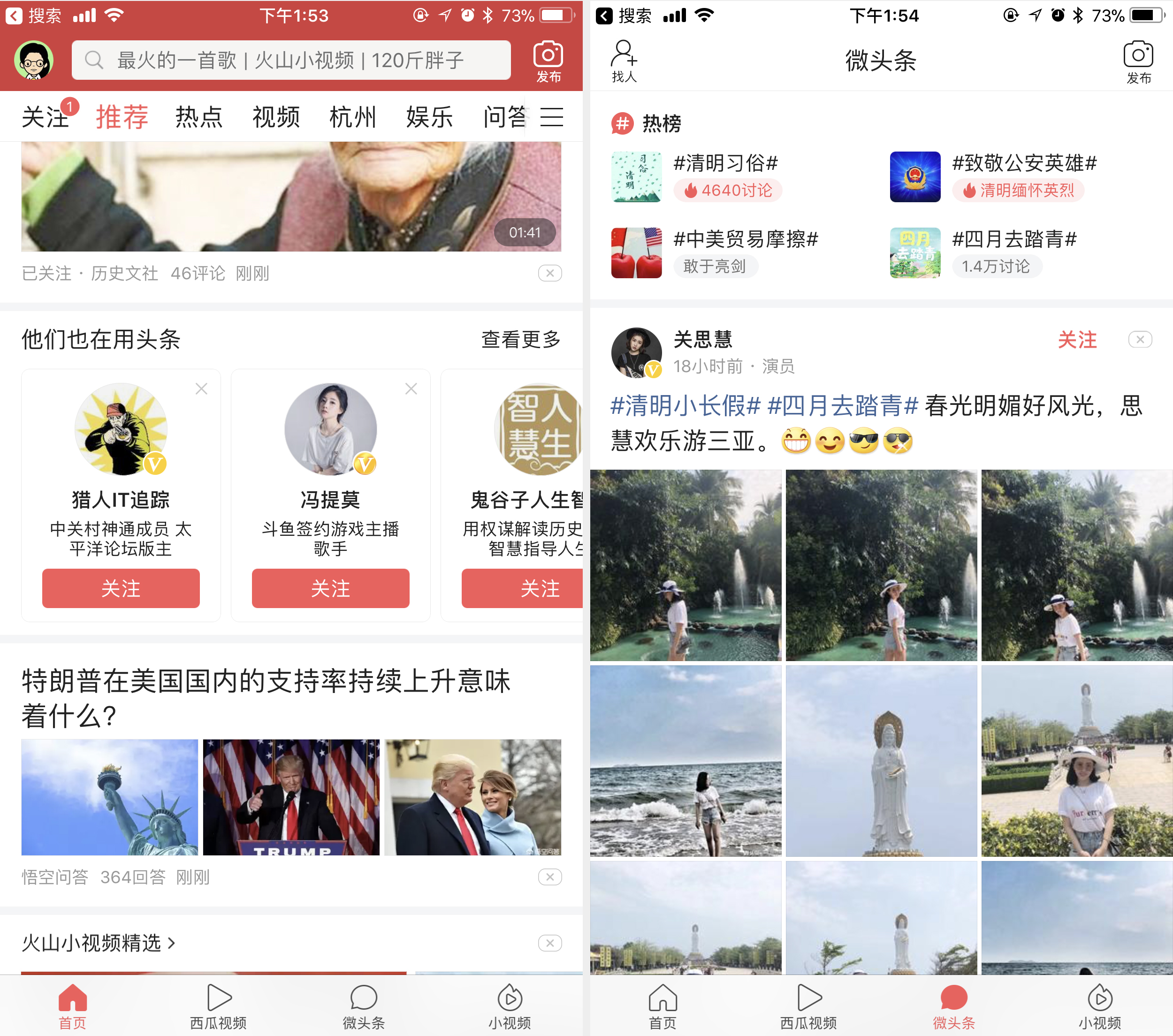This screenshot has height=1036, width=1173.
Task: Open the #中美贸易摩擦# topic
Action: click(x=746, y=239)
